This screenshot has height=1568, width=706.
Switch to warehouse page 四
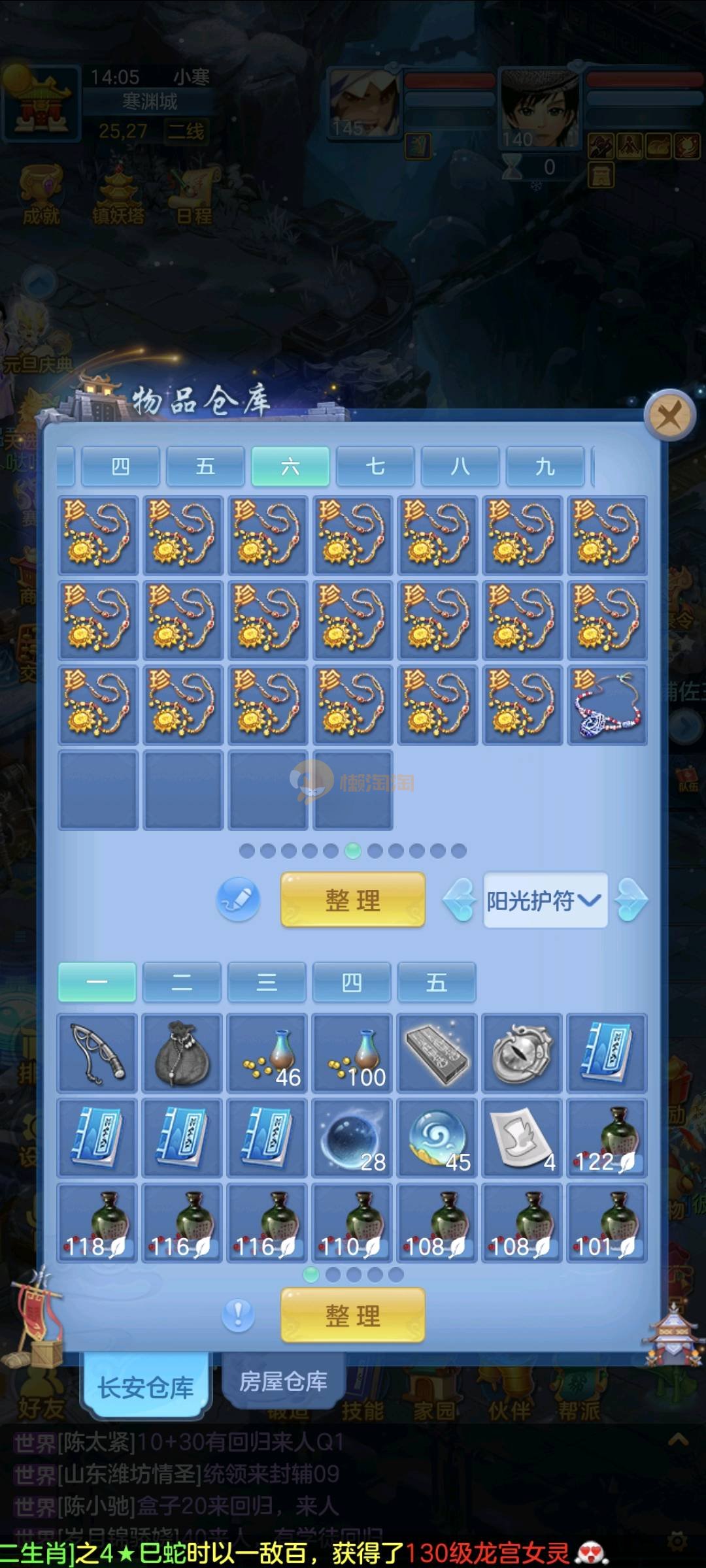(x=120, y=466)
